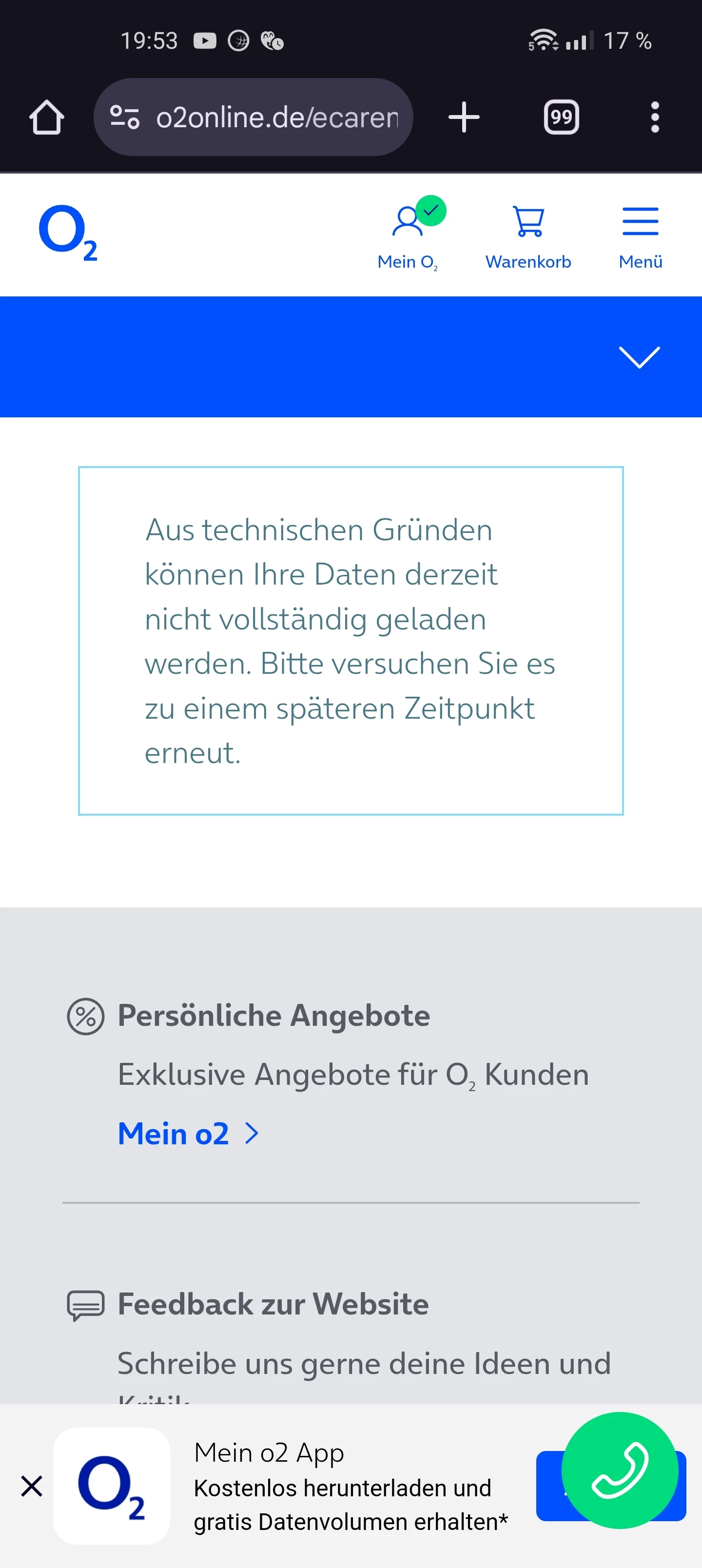Open the browser overflow menu
Screen dimensions: 702x1568
(655, 117)
